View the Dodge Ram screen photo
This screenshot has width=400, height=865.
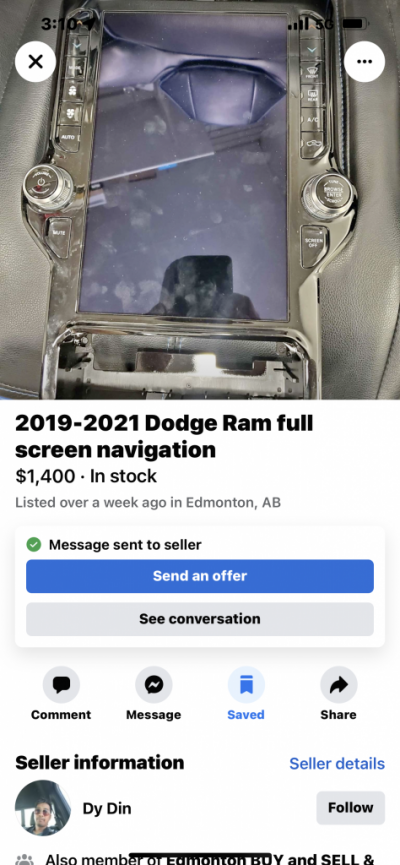coord(200,200)
